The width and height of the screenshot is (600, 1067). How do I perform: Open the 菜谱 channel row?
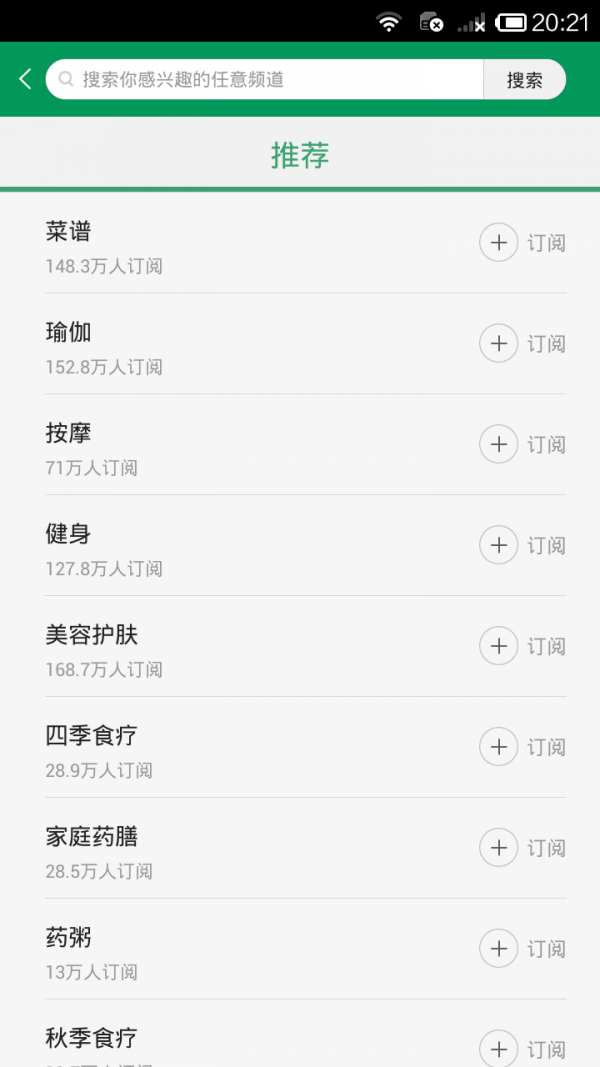click(x=200, y=245)
